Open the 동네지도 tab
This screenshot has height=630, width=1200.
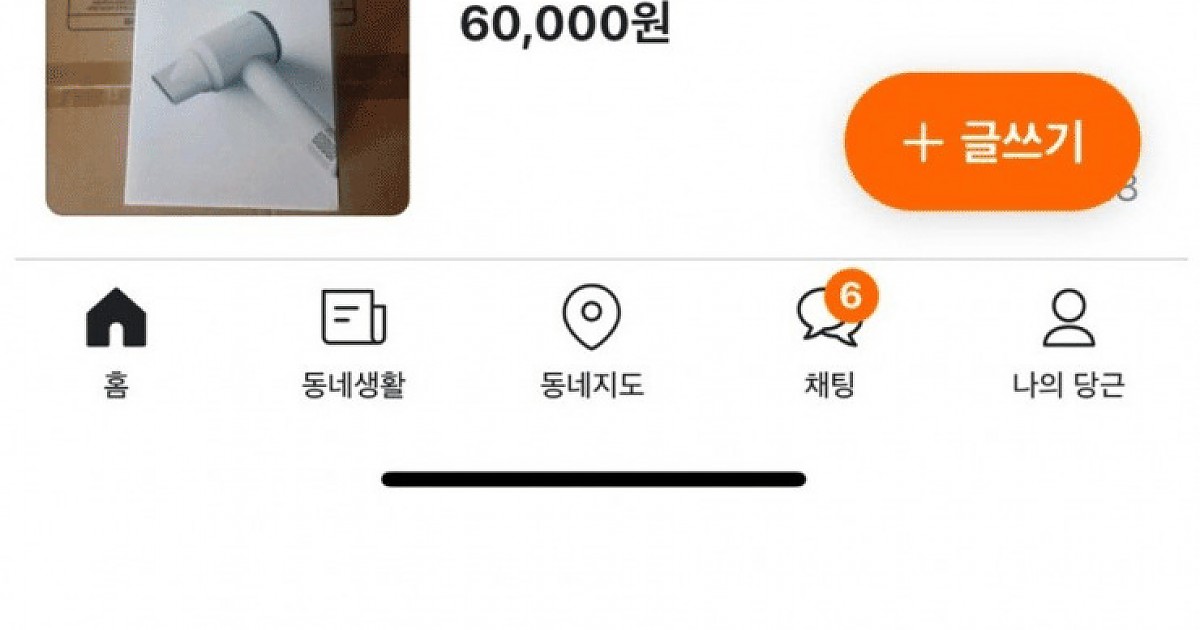[591, 340]
